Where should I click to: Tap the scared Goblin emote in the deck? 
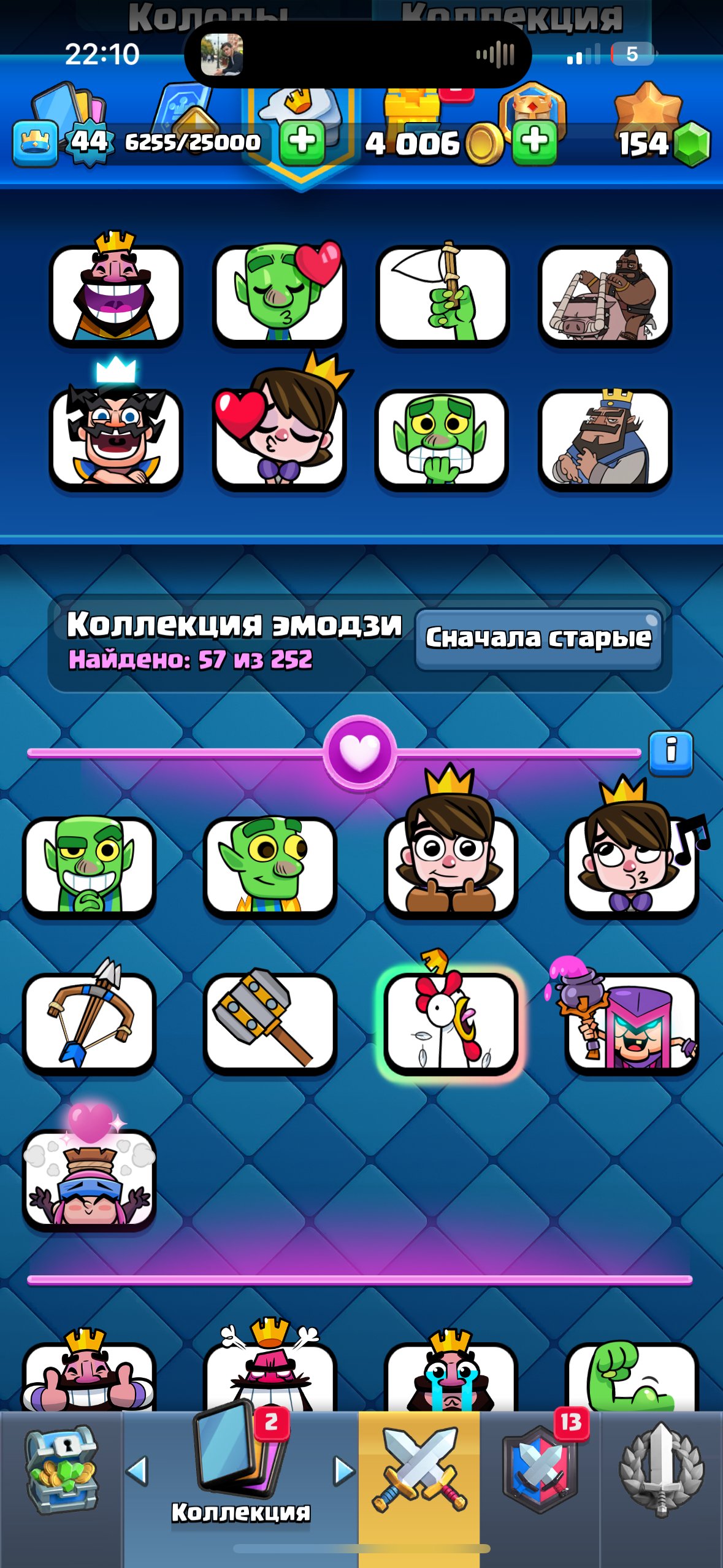tap(442, 438)
